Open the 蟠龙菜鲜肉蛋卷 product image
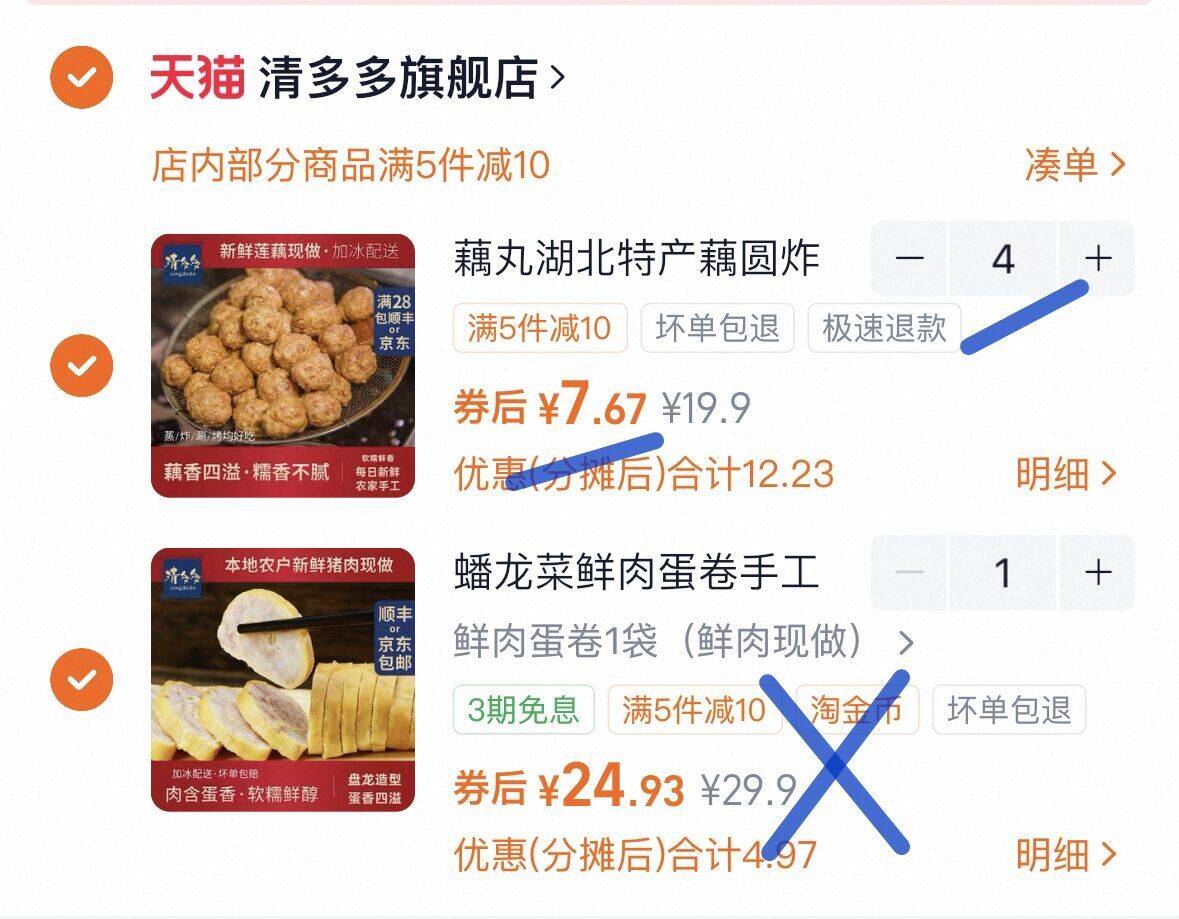Screen dimensions: 1179x919 [282, 679]
